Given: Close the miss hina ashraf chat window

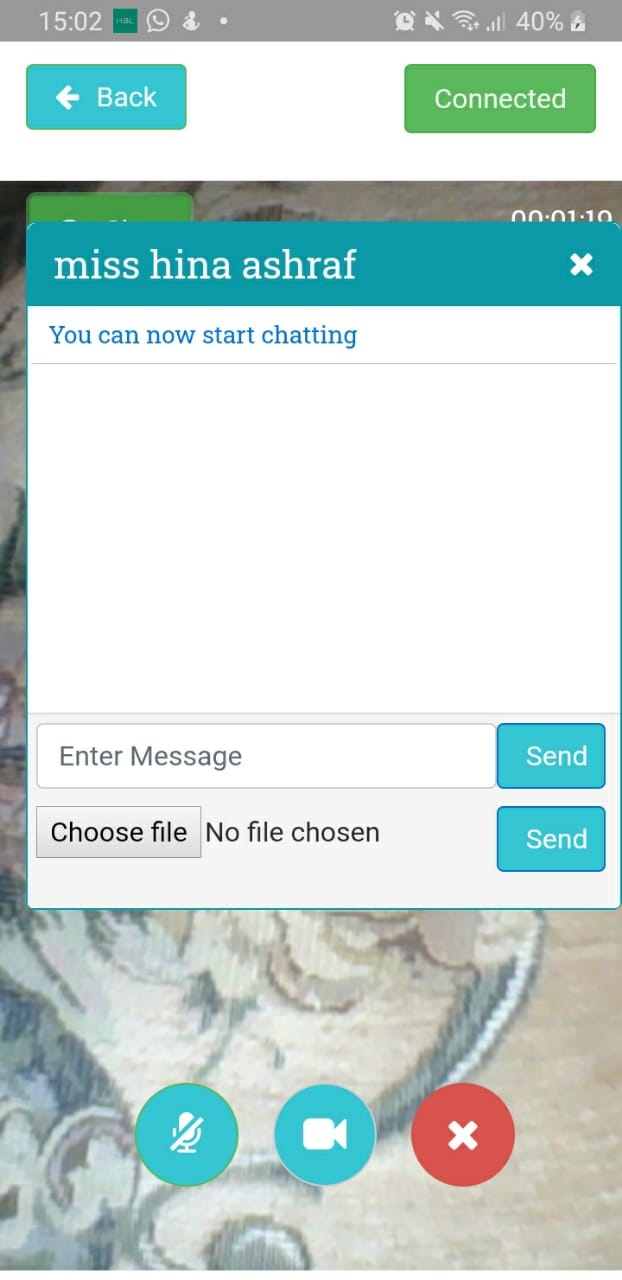Looking at the screenshot, I should [x=581, y=264].
